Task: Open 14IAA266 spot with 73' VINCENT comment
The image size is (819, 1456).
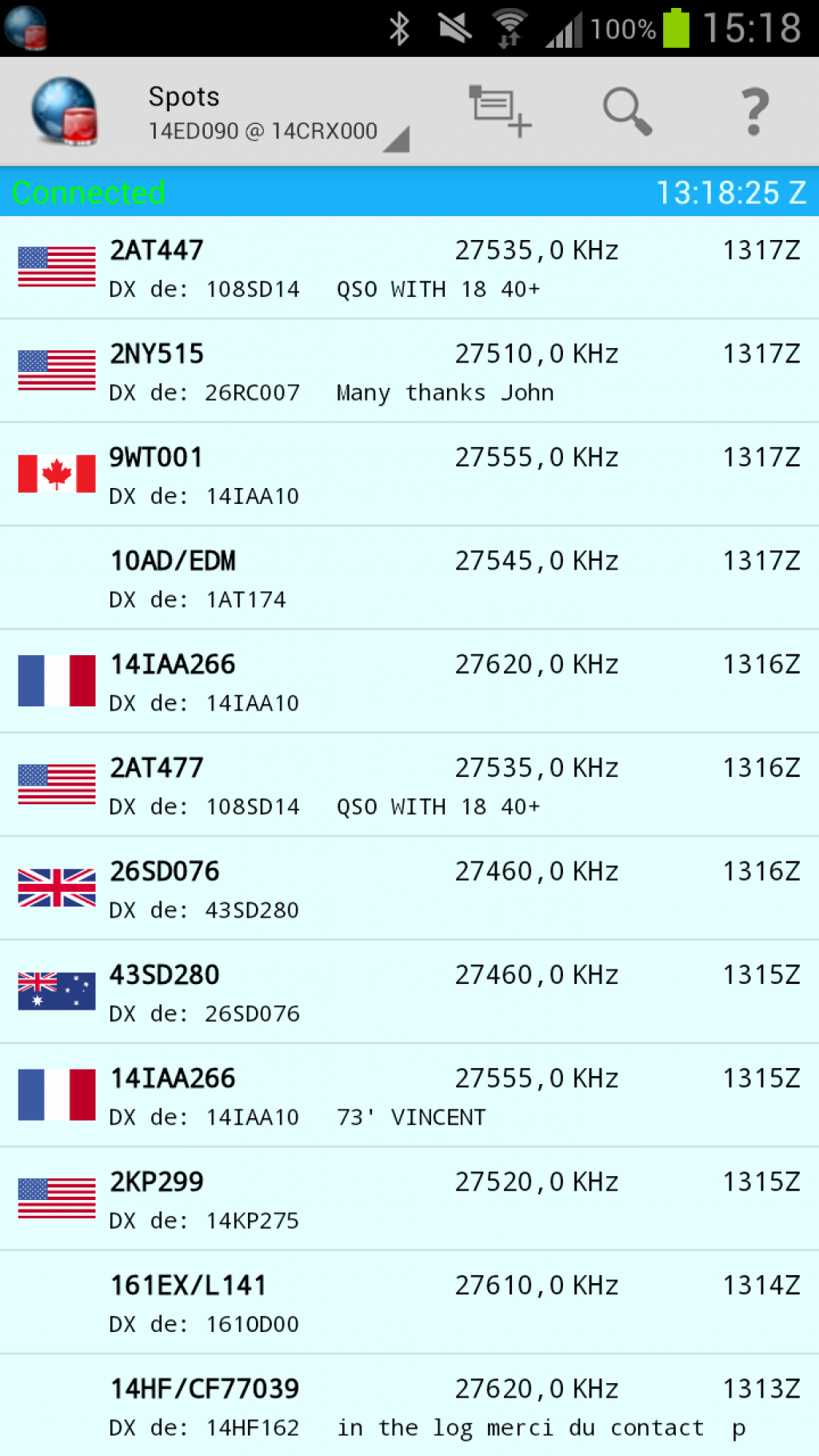Action: tap(409, 1095)
